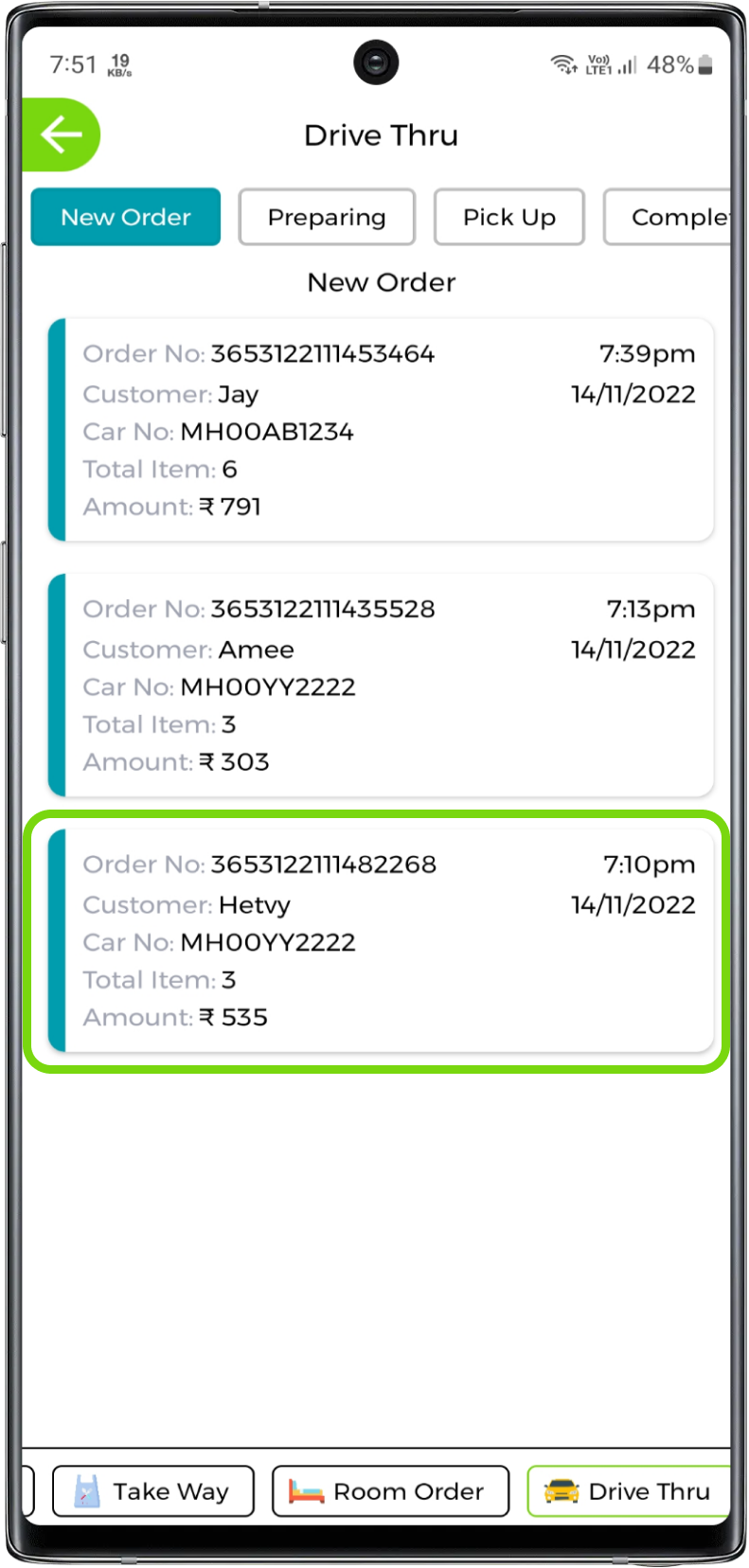Open Jay's order for ₹ 791
749x1568 pixels.
tap(381, 430)
